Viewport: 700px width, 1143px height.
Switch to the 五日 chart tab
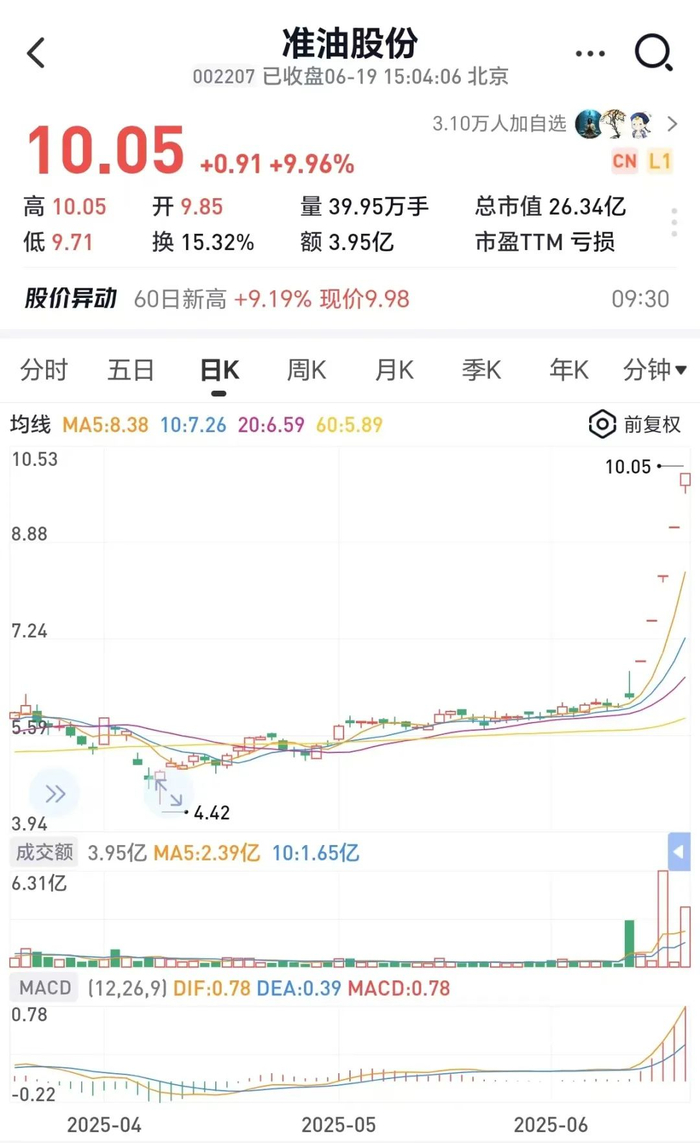pos(131,370)
